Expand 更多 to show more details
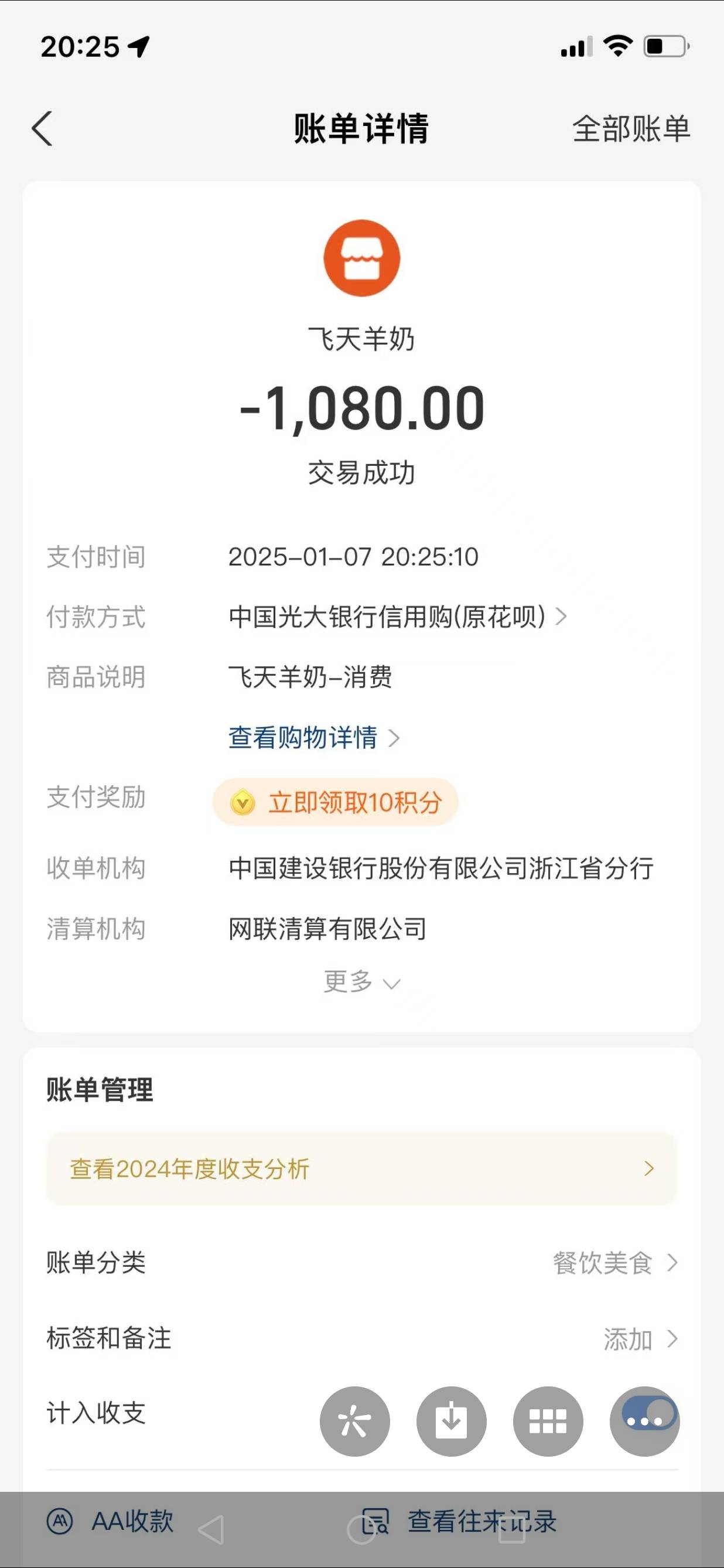The width and height of the screenshot is (724, 1568). coord(361,982)
